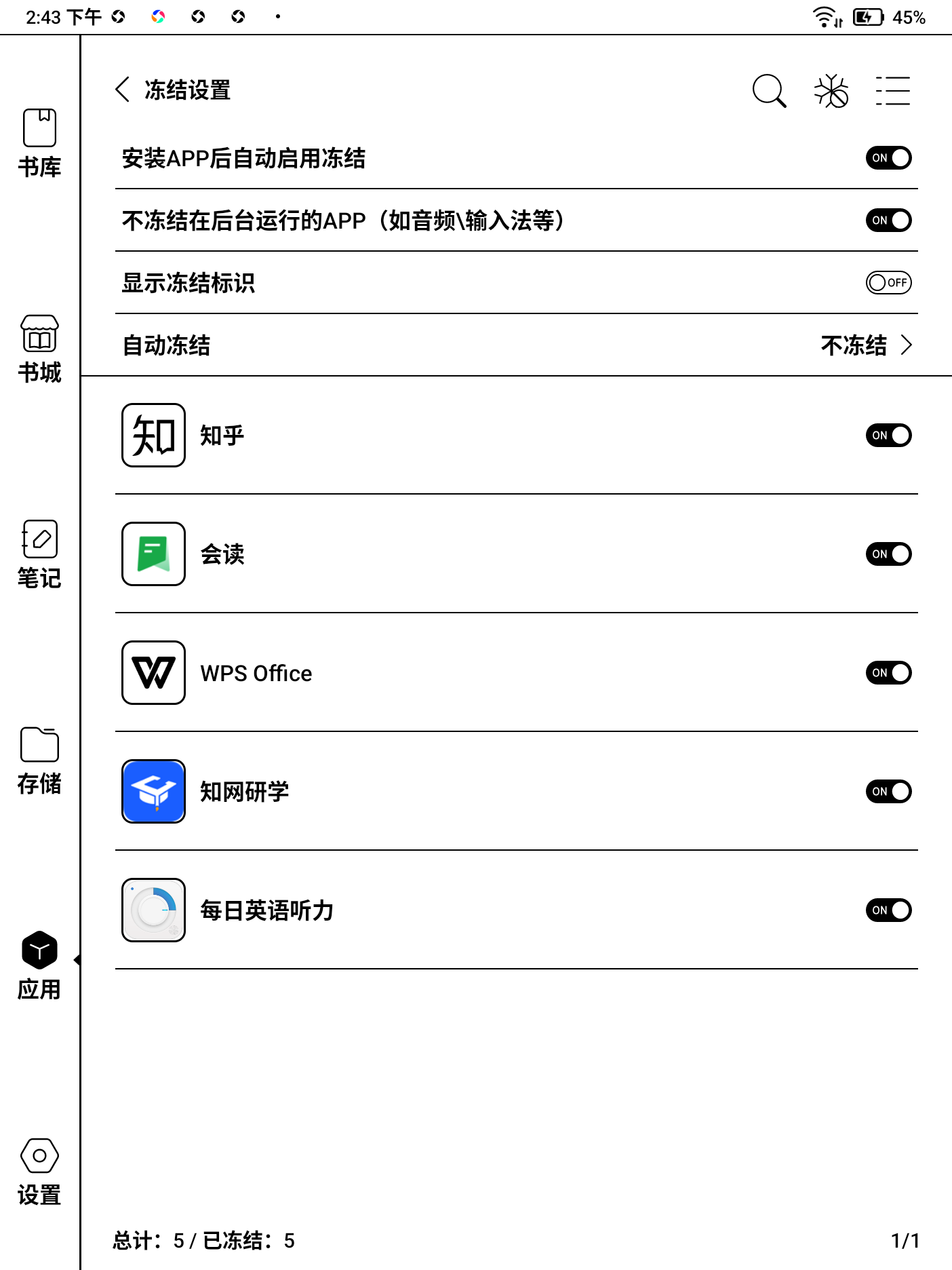Viewport: 952px width, 1270px height.
Task: Go back from 冻结设置
Action: [x=123, y=90]
